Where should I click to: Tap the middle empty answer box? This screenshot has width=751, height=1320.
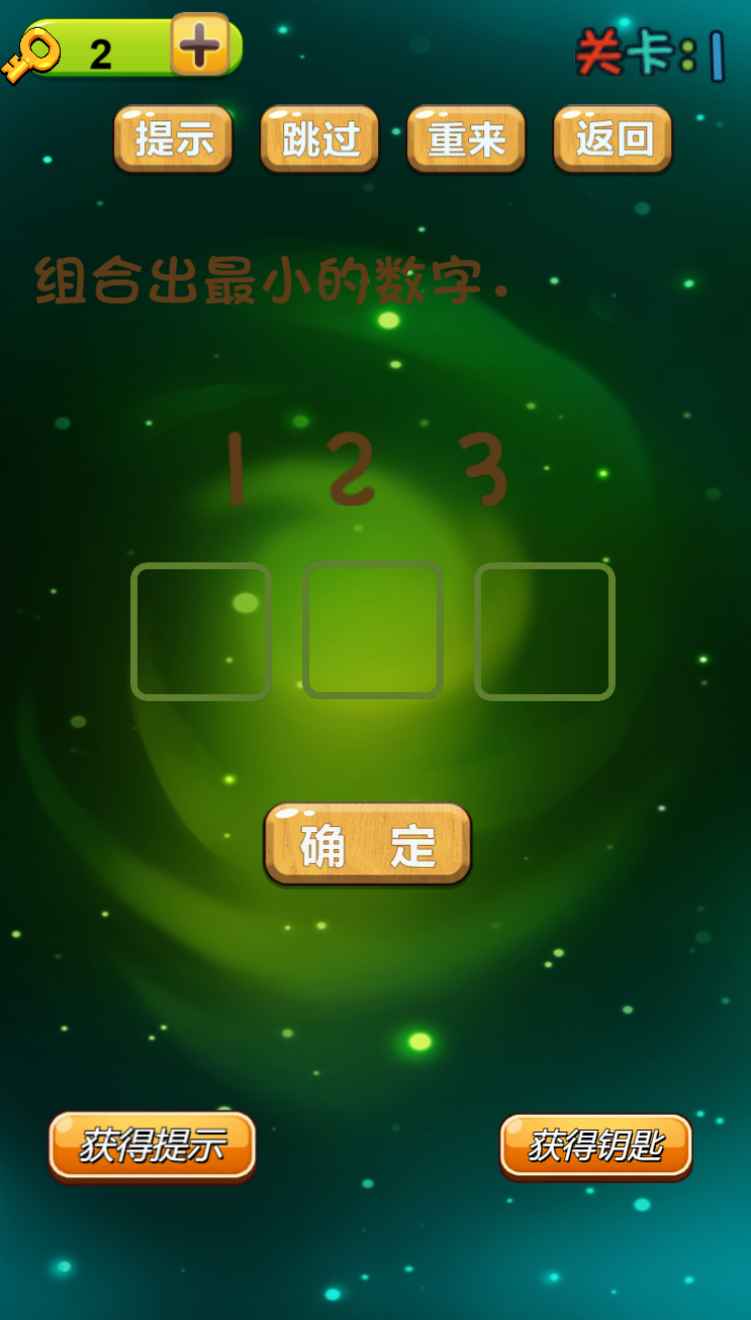click(x=373, y=631)
